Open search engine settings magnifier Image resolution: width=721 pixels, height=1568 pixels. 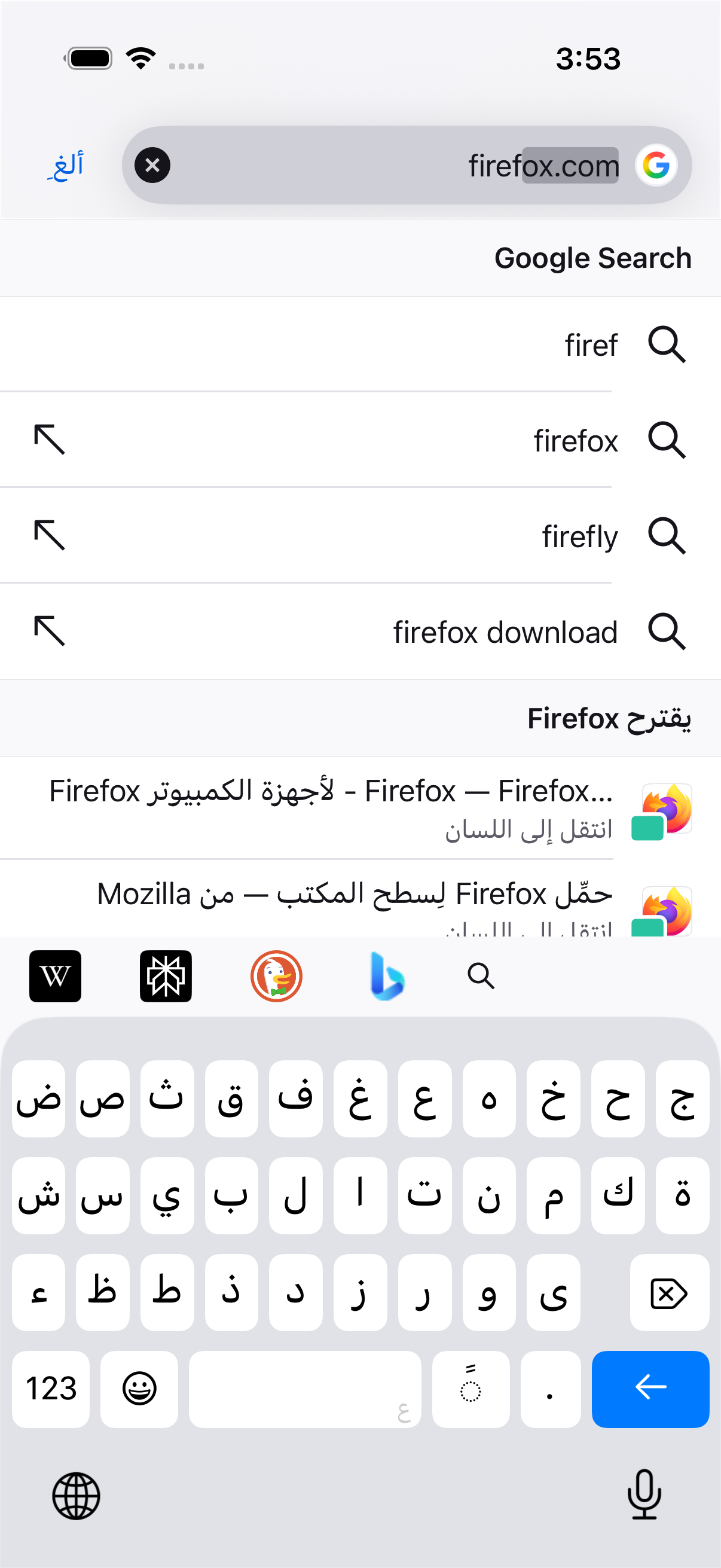tap(481, 976)
